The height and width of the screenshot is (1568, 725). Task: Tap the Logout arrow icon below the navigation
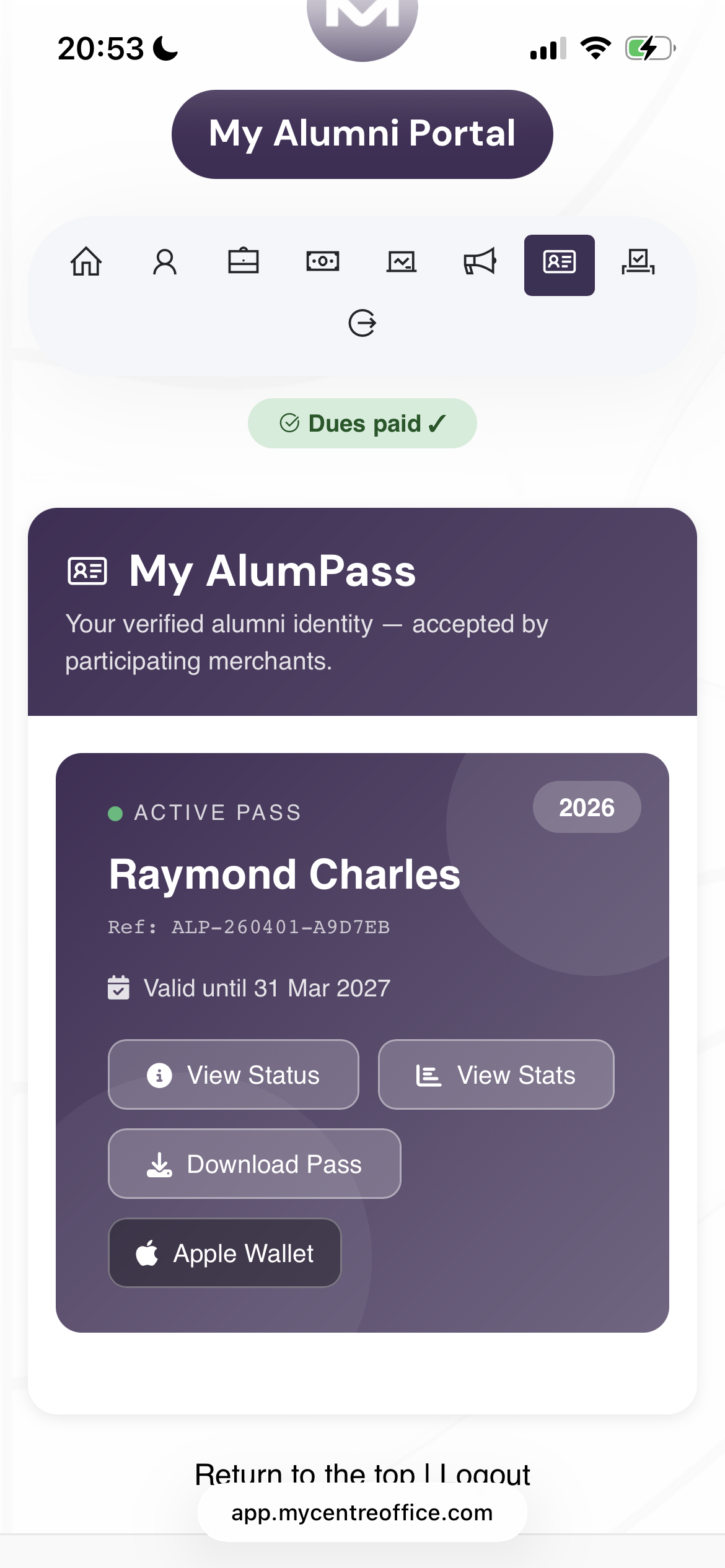[x=362, y=322]
